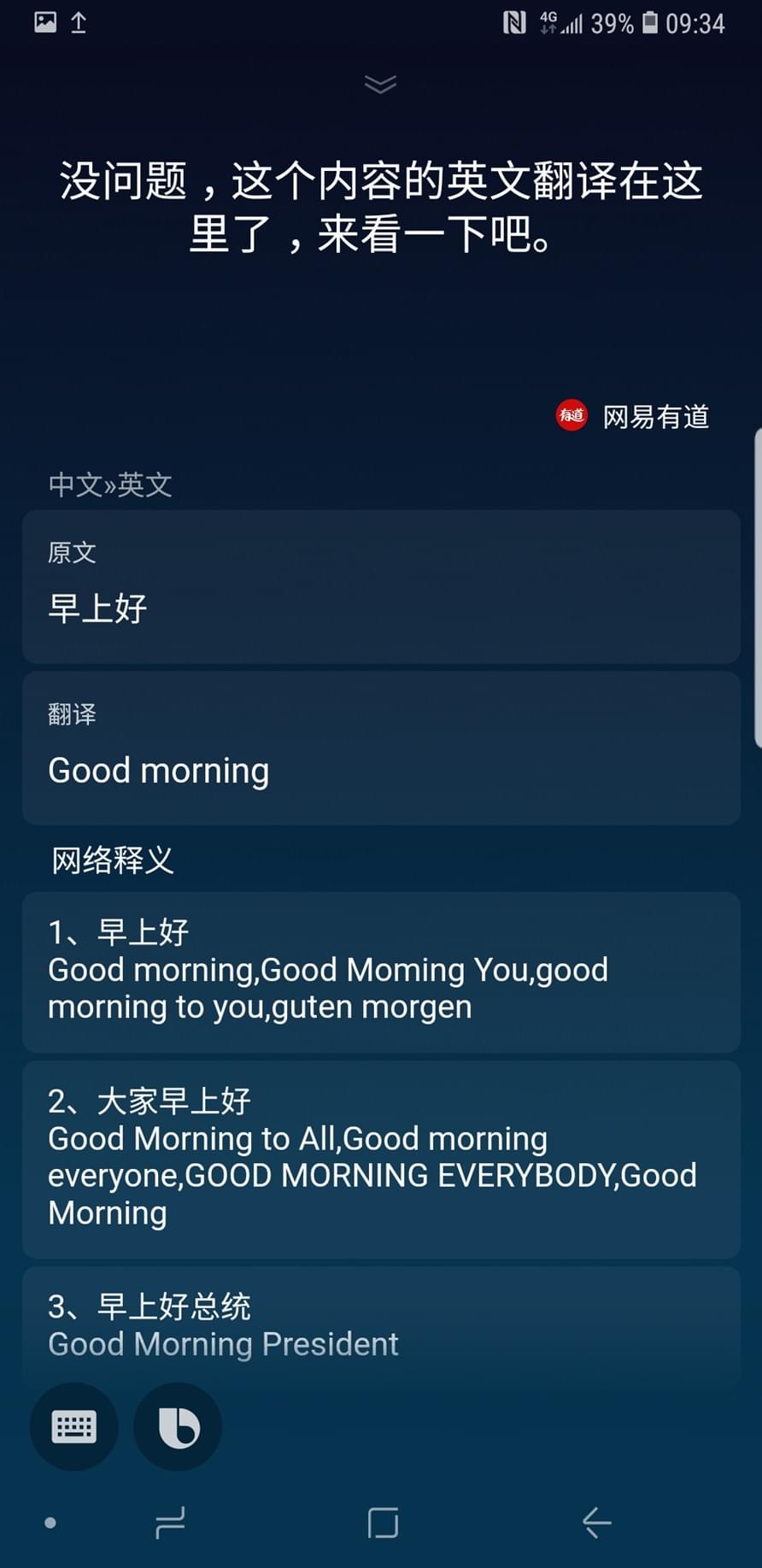The image size is (762, 1568).
Task: Collapse the Bixby panel with the chevron
Action: click(381, 83)
